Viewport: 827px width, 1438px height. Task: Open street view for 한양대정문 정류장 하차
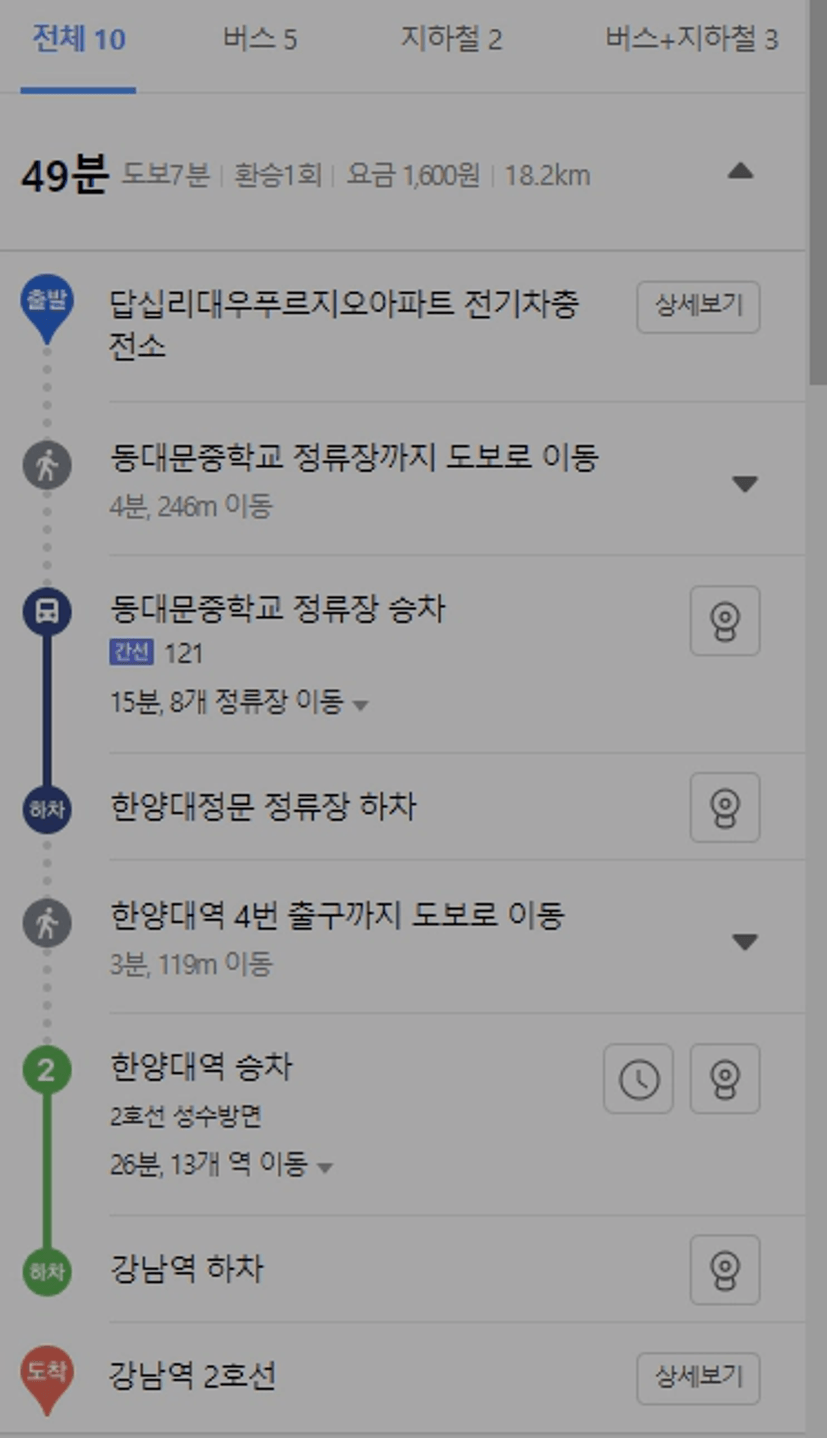[725, 807]
